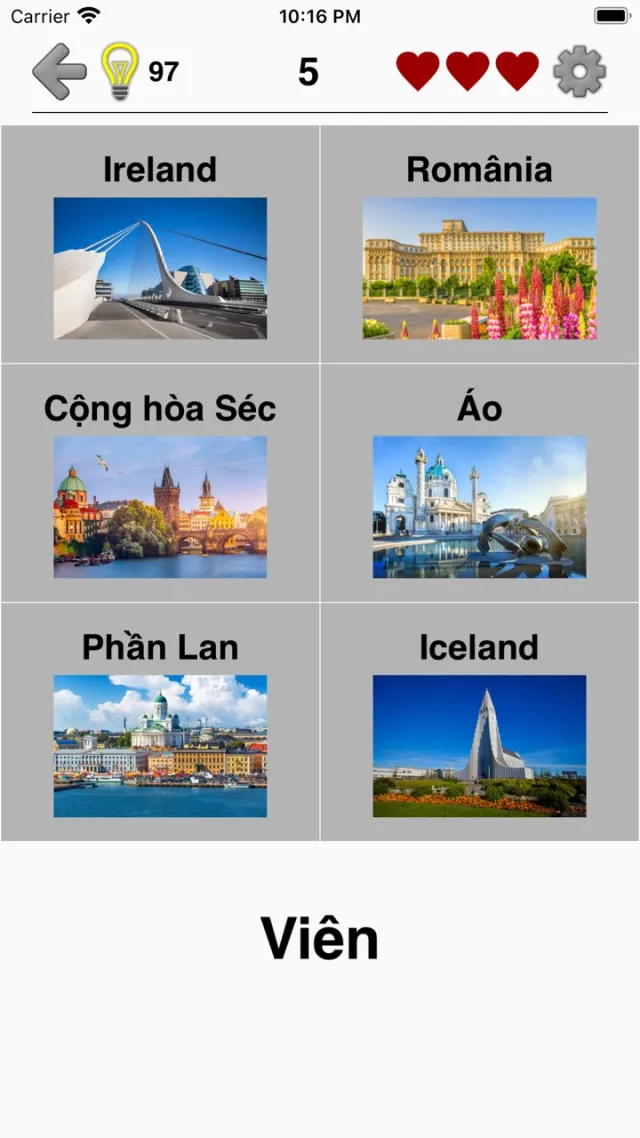The height and width of the screenshot is (1138, 640).
Task: Answer with the Áo tile
Action: click(x=479, y=484)
